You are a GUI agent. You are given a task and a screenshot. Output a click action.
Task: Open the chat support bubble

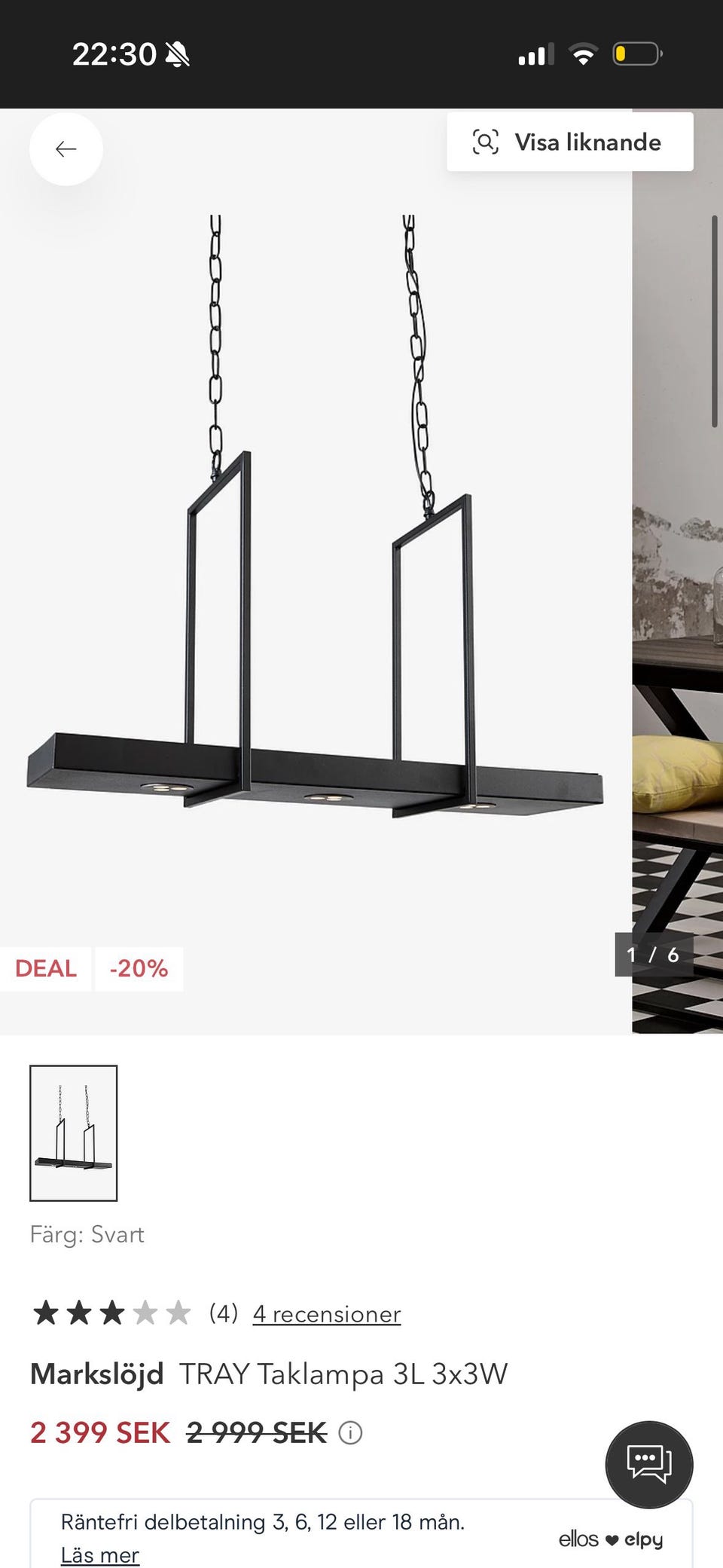[648, 1464]
